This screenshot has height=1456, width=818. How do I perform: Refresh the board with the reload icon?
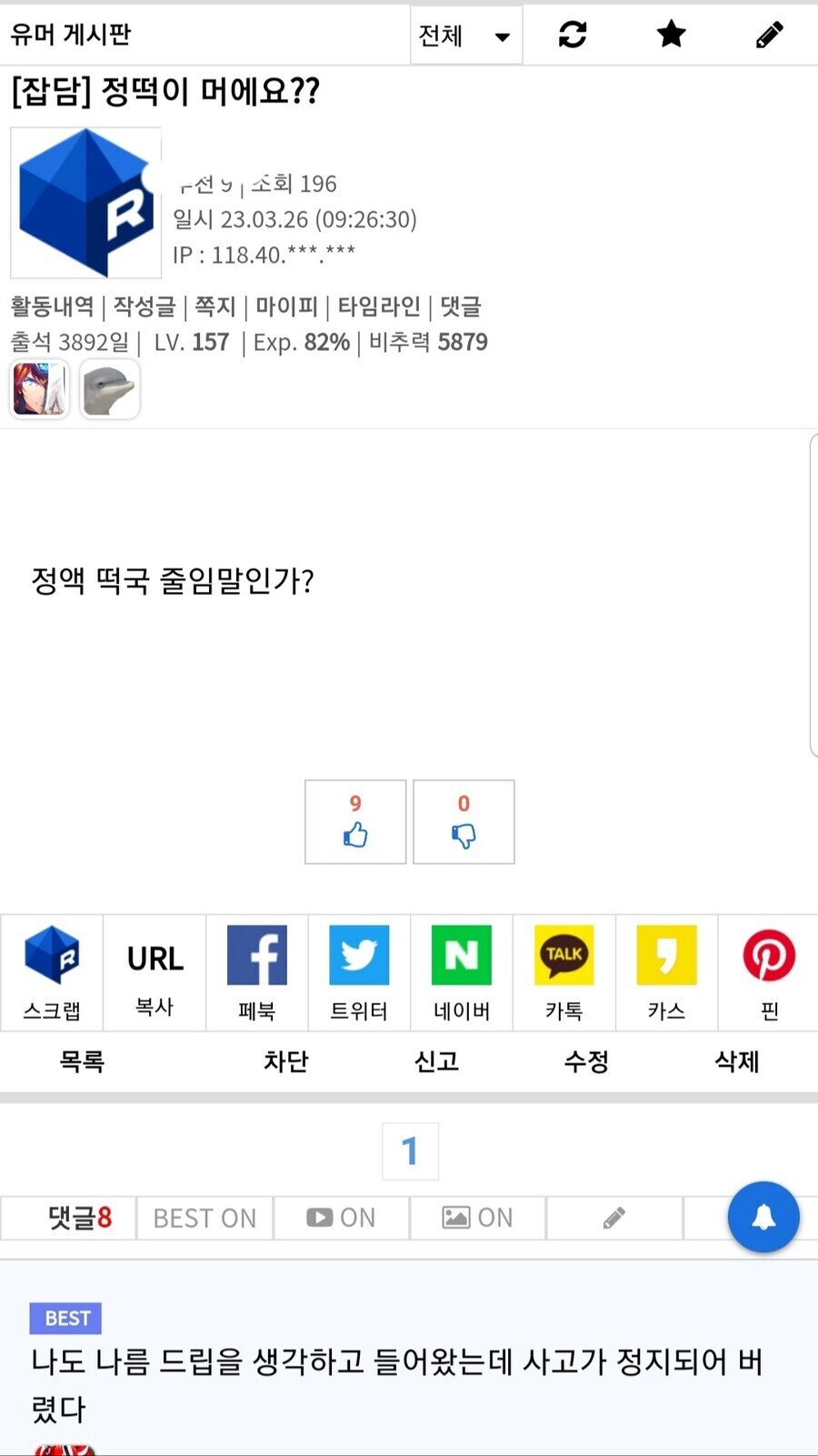pyautogui.click(x=572, y=35)
